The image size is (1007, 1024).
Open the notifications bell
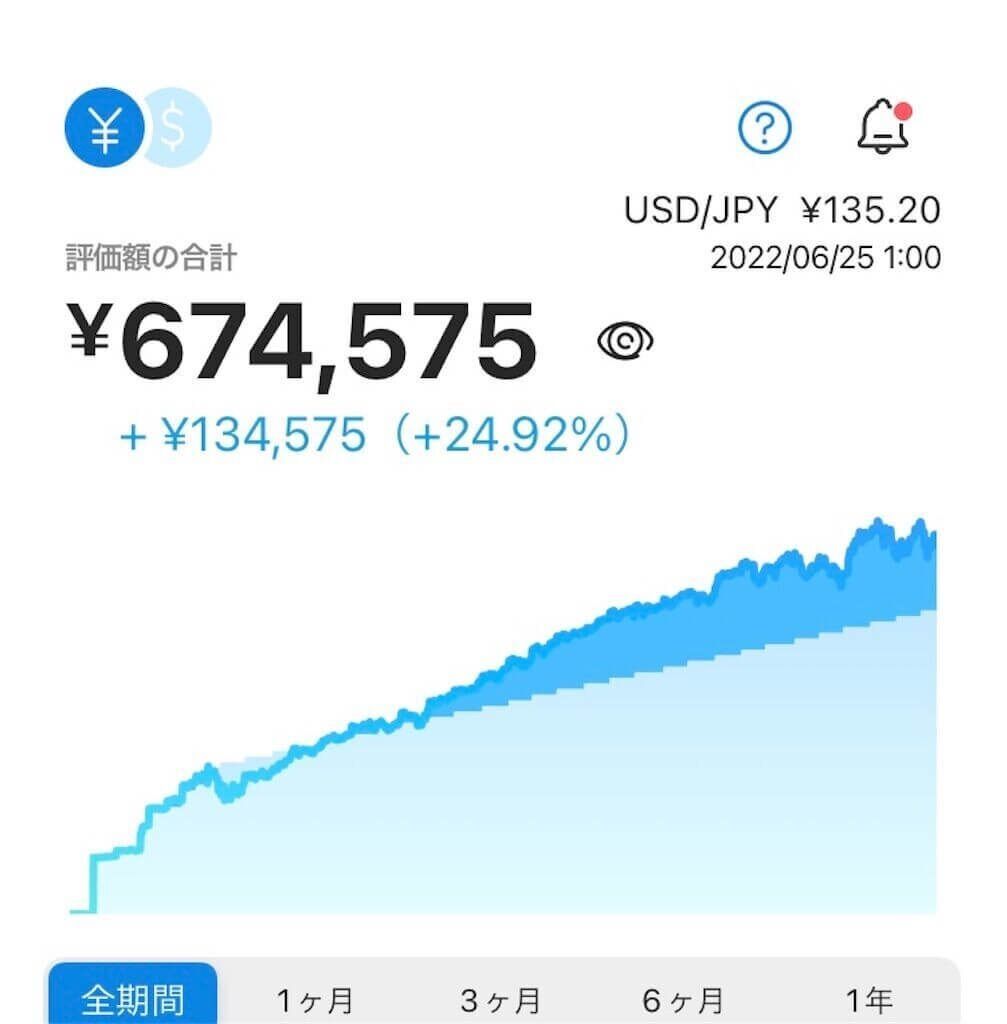[884, 127]
